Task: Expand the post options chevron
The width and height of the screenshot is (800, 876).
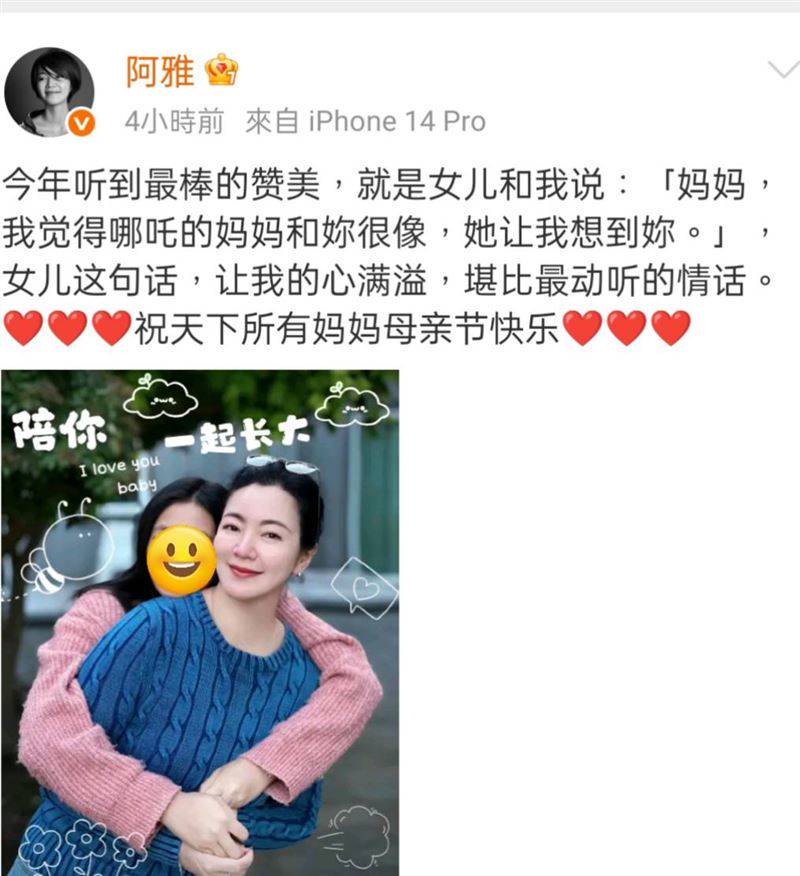Action: click(x=782, y=70)
